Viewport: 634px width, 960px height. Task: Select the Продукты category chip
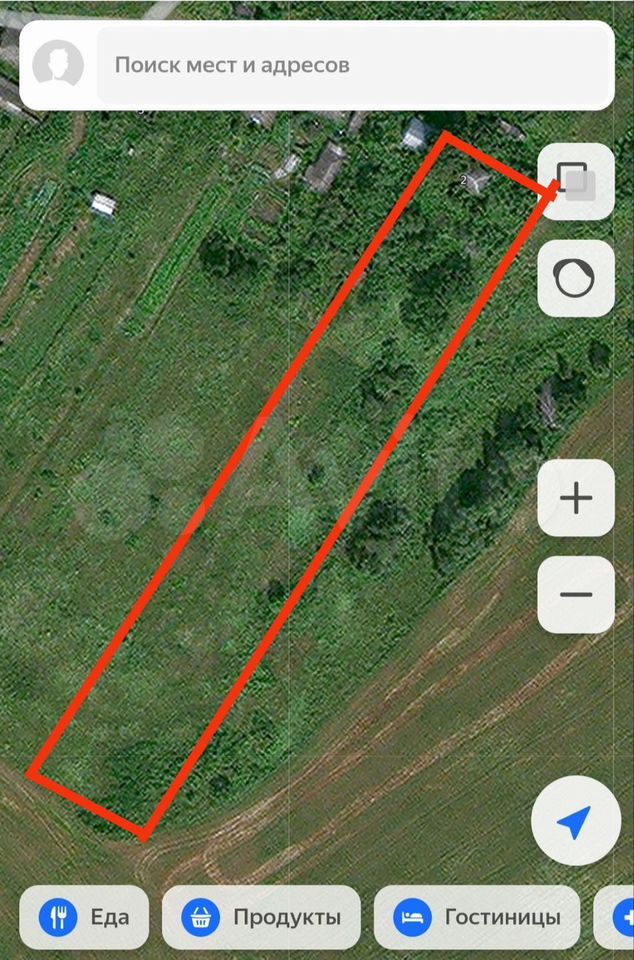[261, 917]
